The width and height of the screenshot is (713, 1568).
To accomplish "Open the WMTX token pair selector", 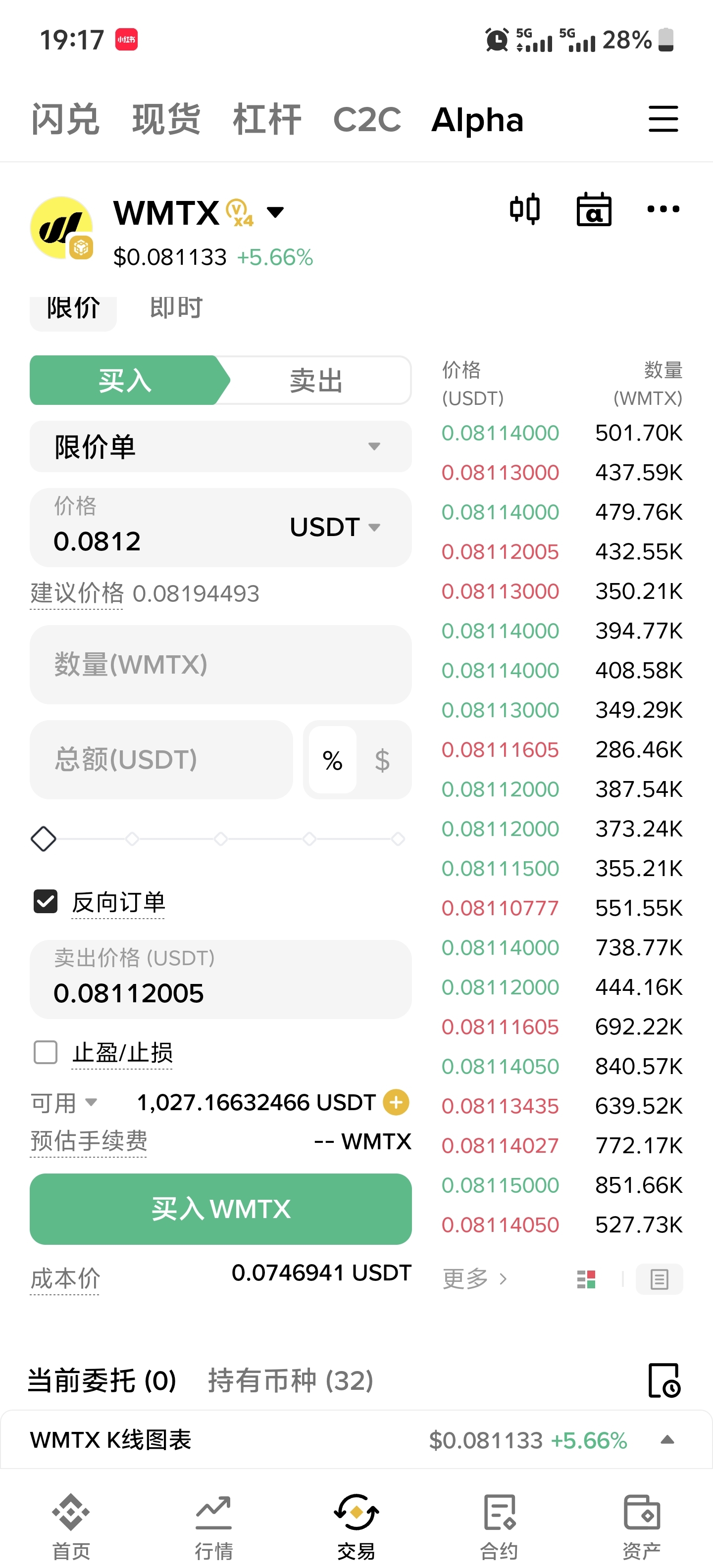I will pos(275,212).
